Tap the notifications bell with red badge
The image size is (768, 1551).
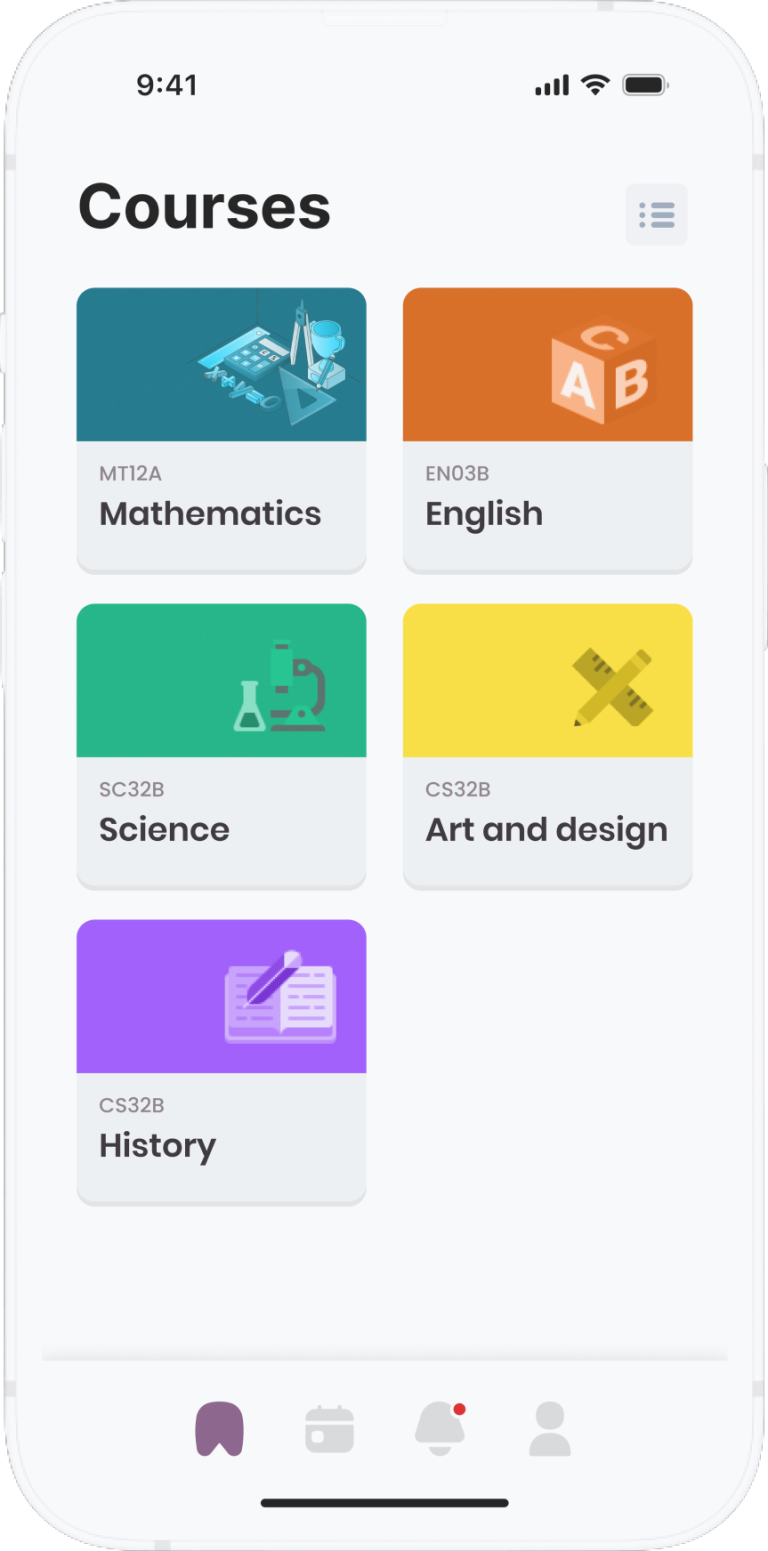point(439,1428)
